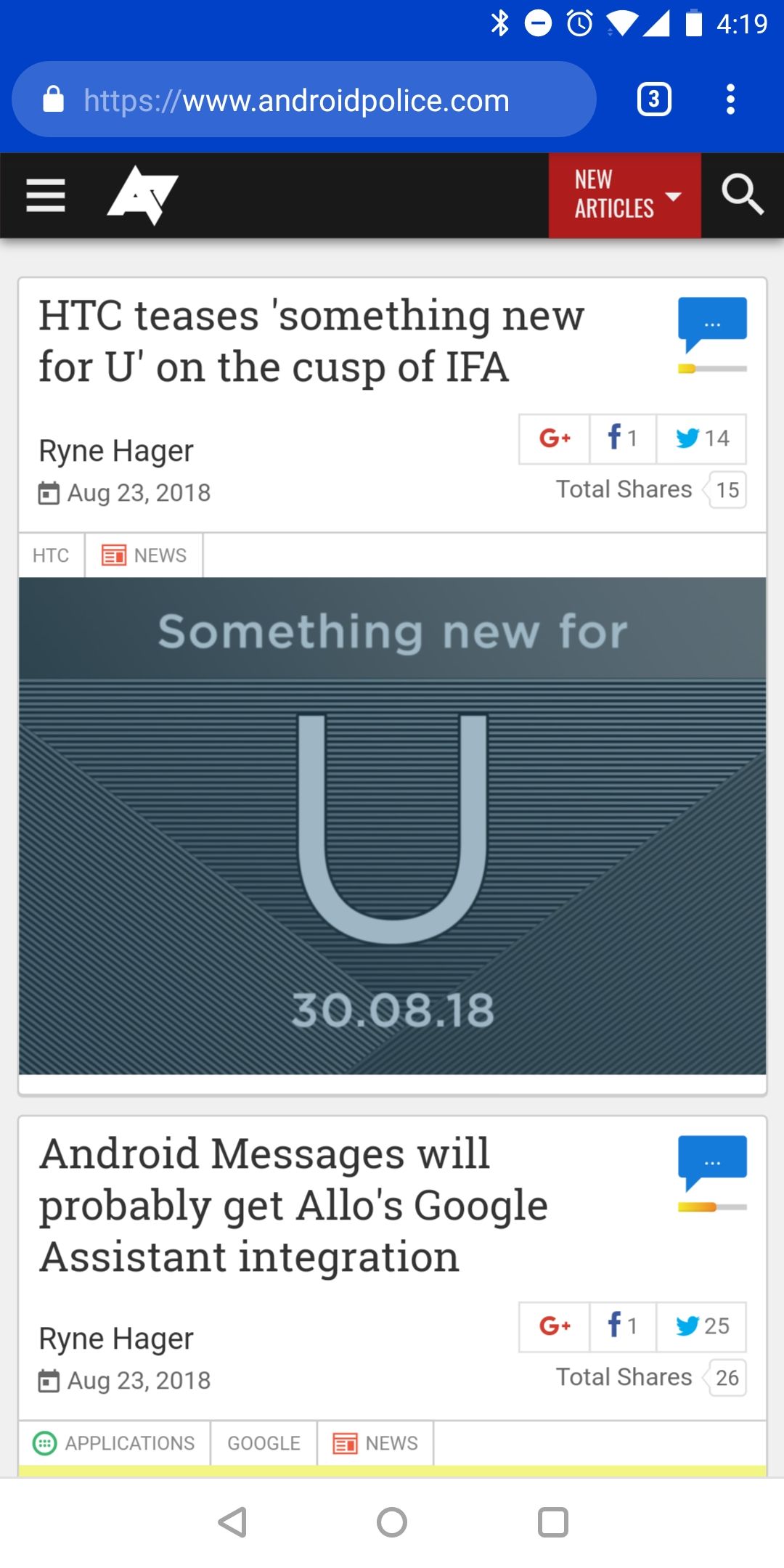Viewport: 784px width, 1568px height.
Task: Open the hamburger menu on the site
Action: pos(46,195)
